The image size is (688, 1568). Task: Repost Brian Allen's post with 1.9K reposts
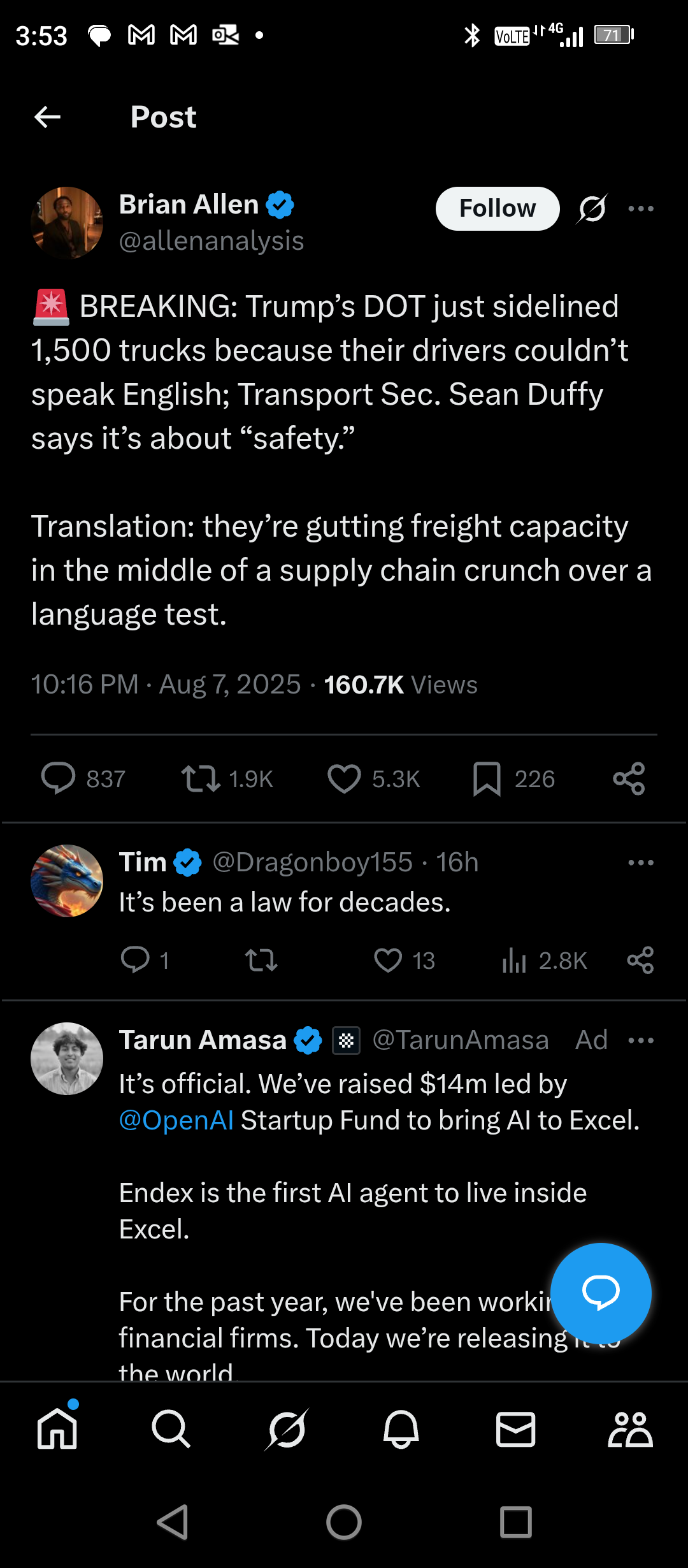[x=201, y=778]
